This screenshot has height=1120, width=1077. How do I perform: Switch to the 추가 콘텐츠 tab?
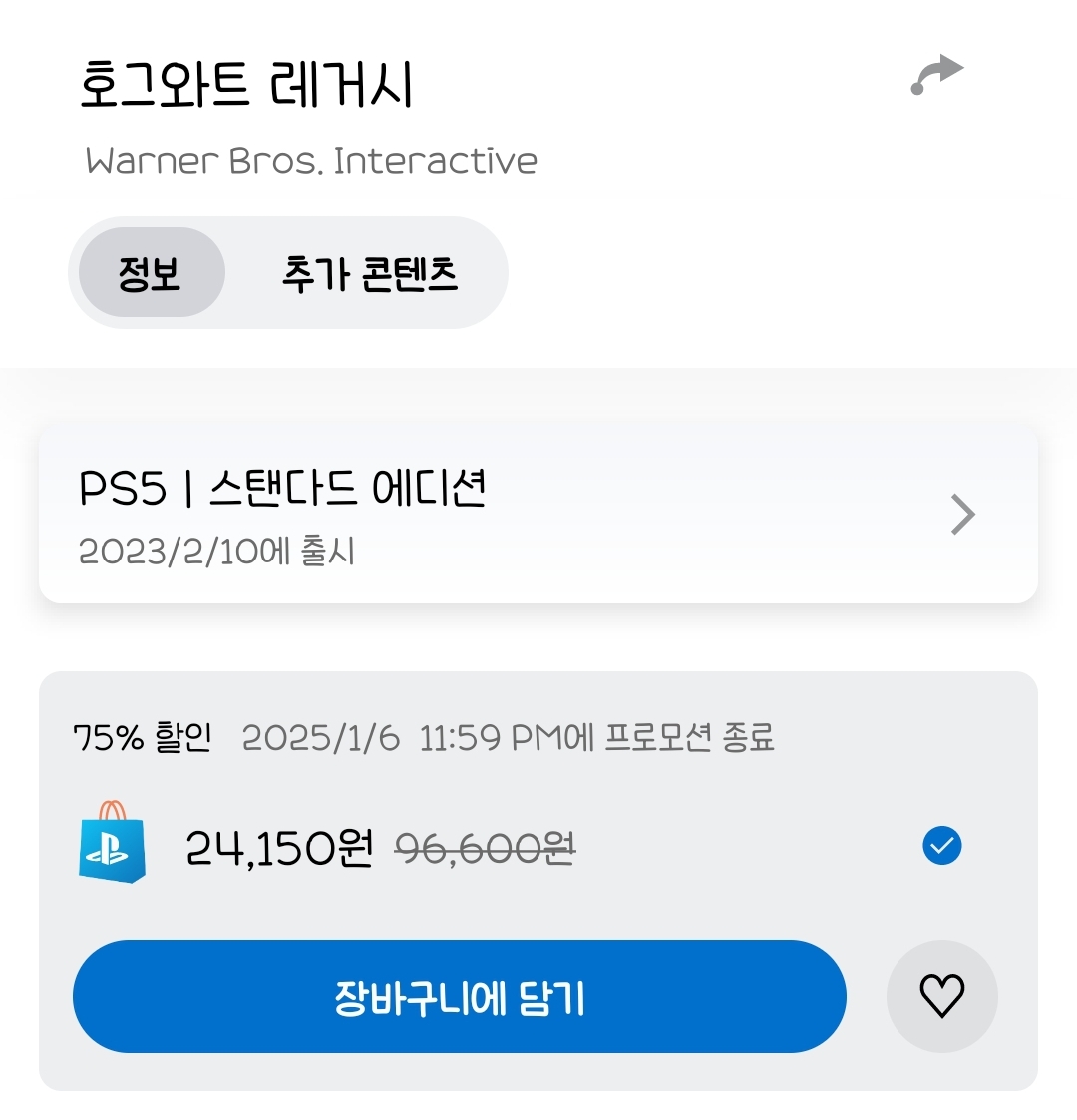pyautogui.click(x=369, y=273)
